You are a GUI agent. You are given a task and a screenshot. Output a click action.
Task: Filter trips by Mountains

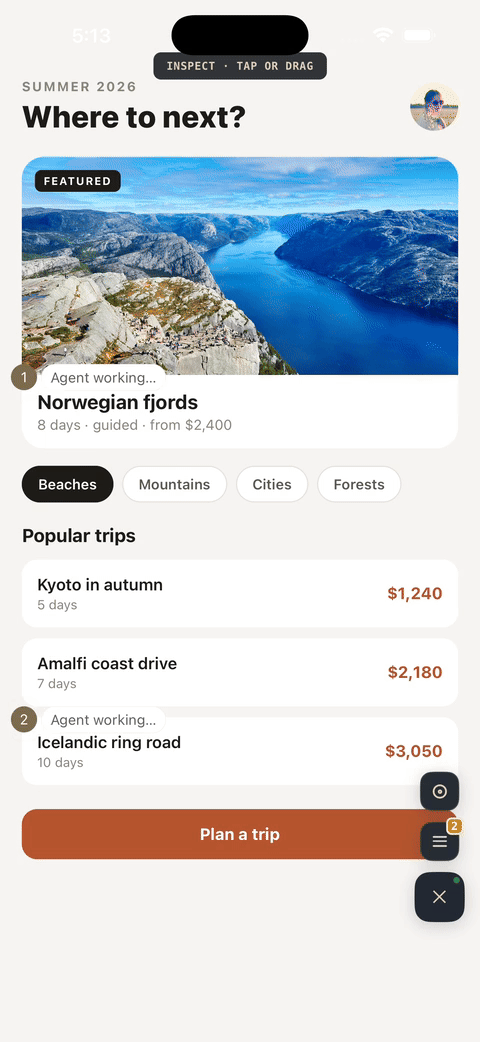[174, 484]
